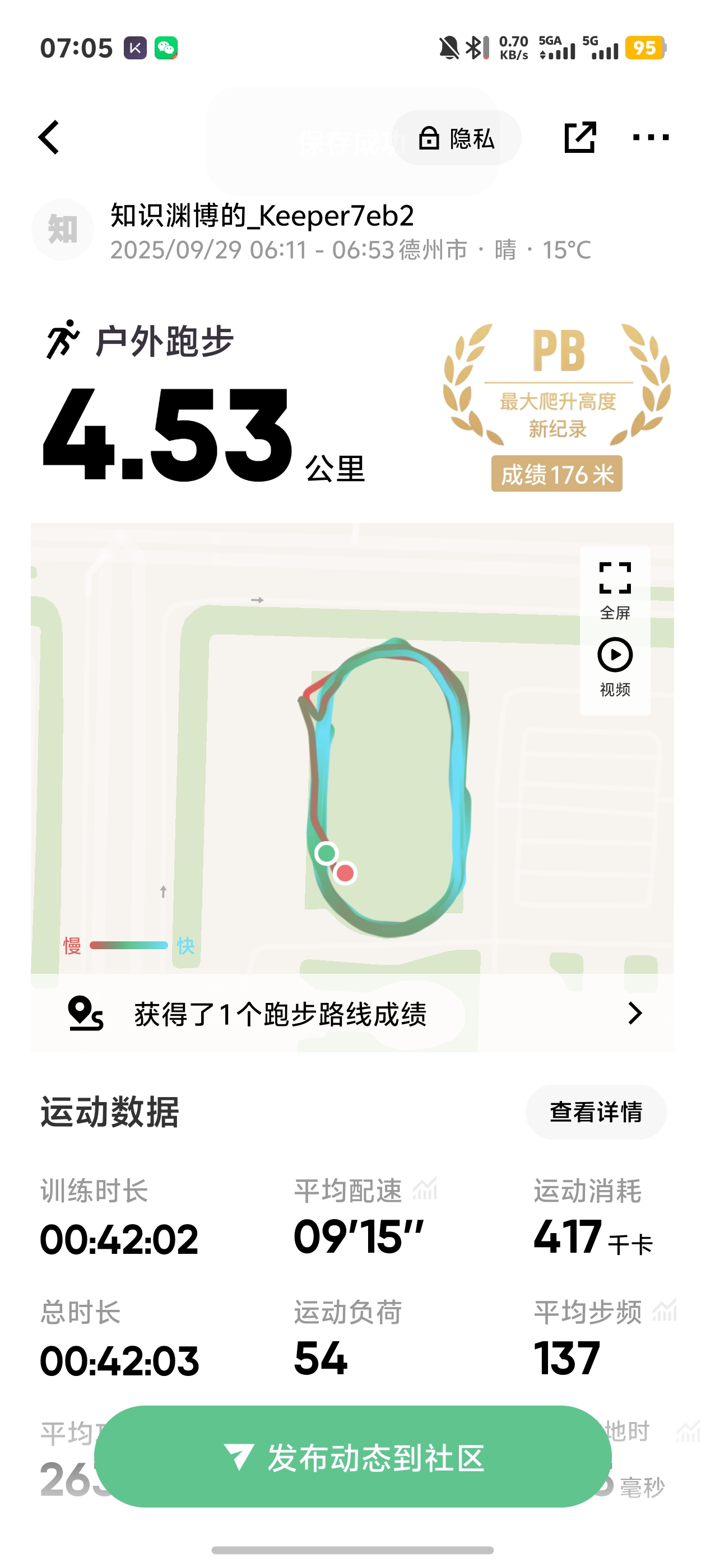The width and height of the screenshot is (706, 1568).
Task: Tap 查看详情 for workout data
Action: click(x=595, y=1112)
